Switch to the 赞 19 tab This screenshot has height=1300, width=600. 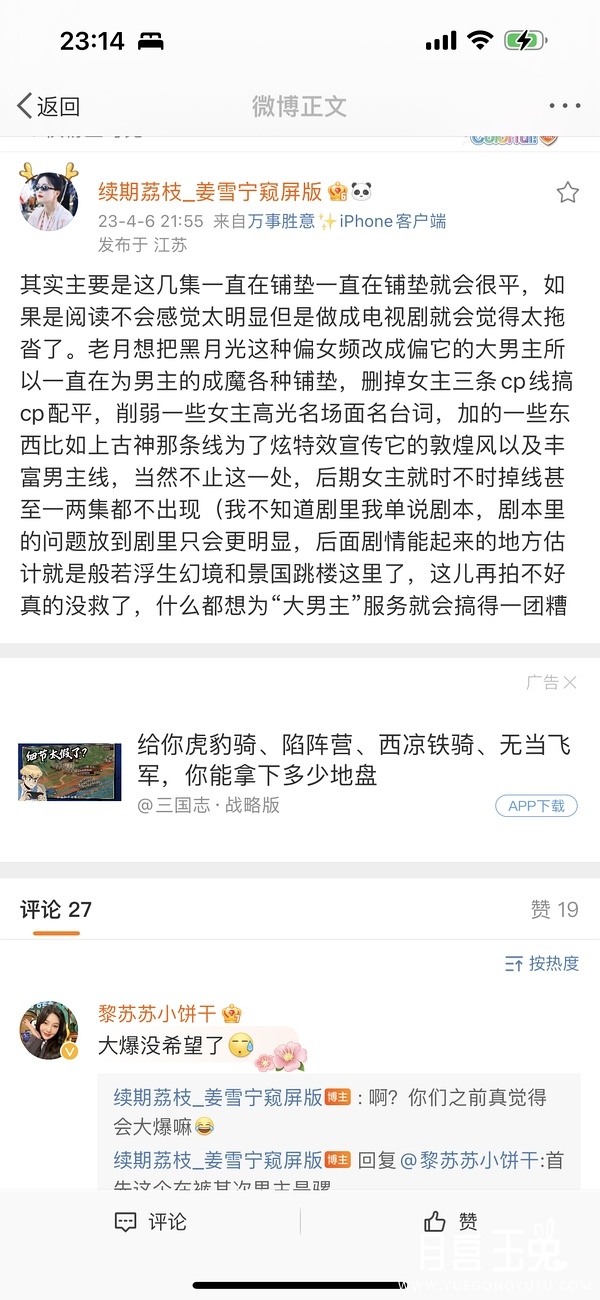tap(554, 909)
